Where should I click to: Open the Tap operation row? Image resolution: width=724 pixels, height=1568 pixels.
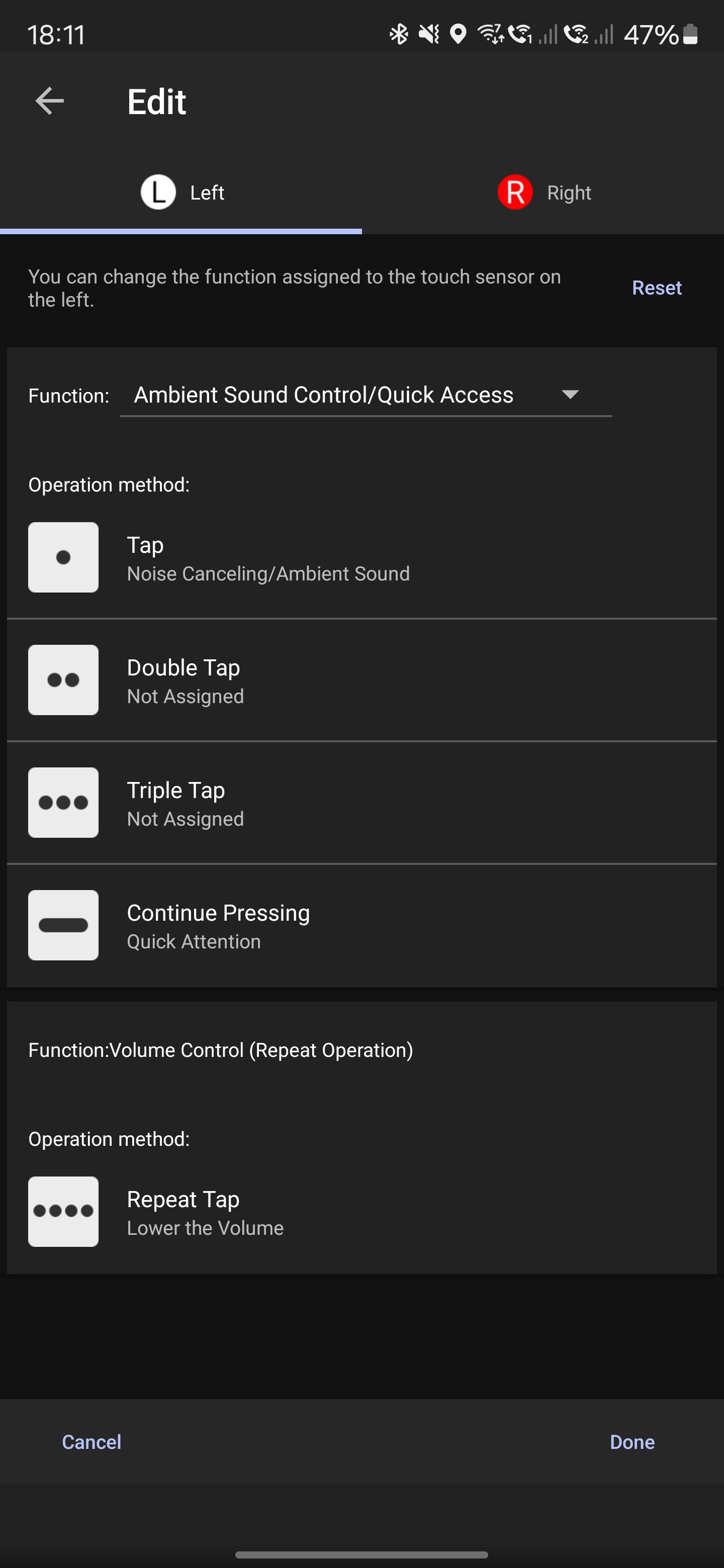[361, 557]
